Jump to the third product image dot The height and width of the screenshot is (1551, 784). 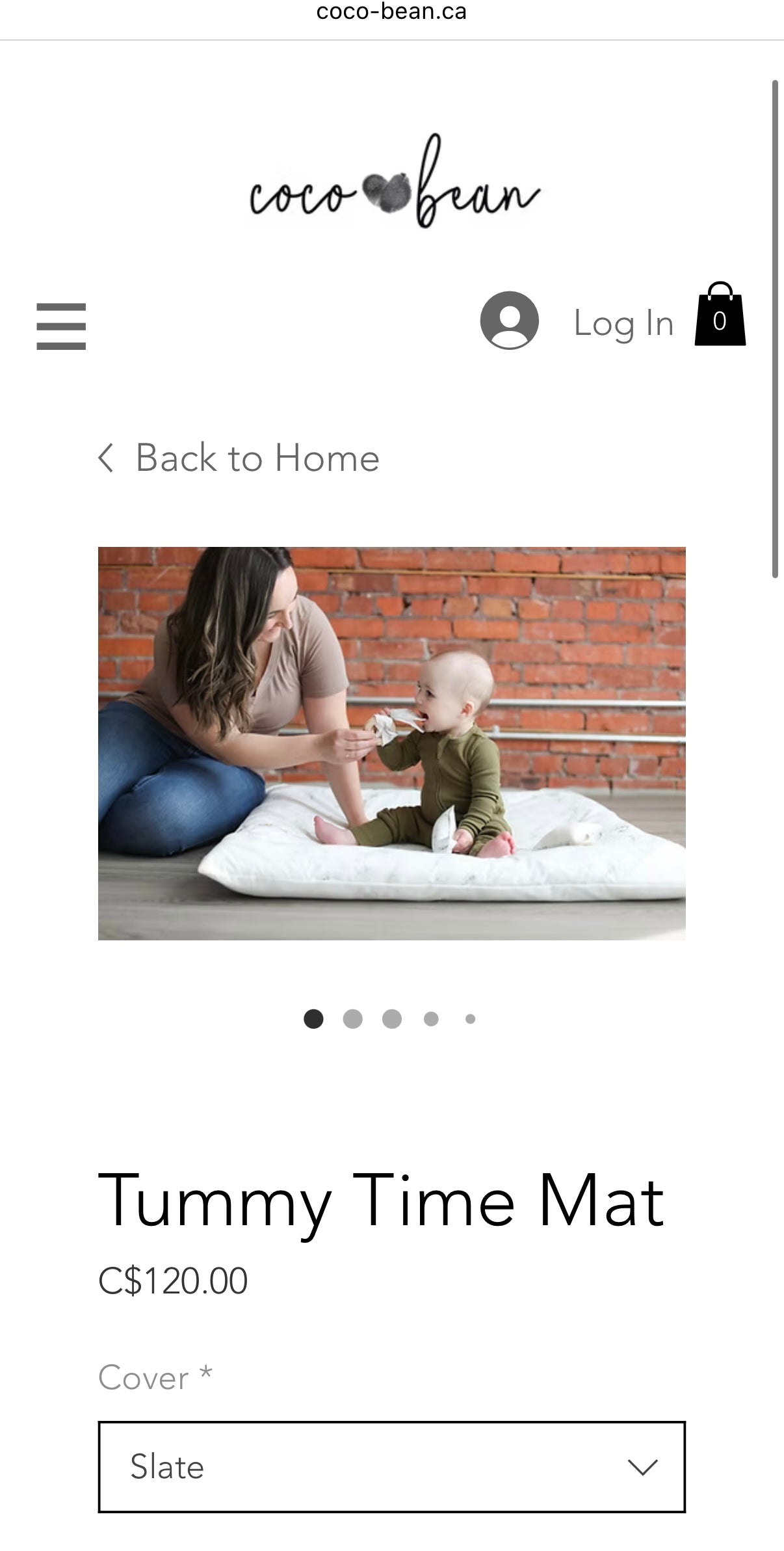pos(391,1018)
